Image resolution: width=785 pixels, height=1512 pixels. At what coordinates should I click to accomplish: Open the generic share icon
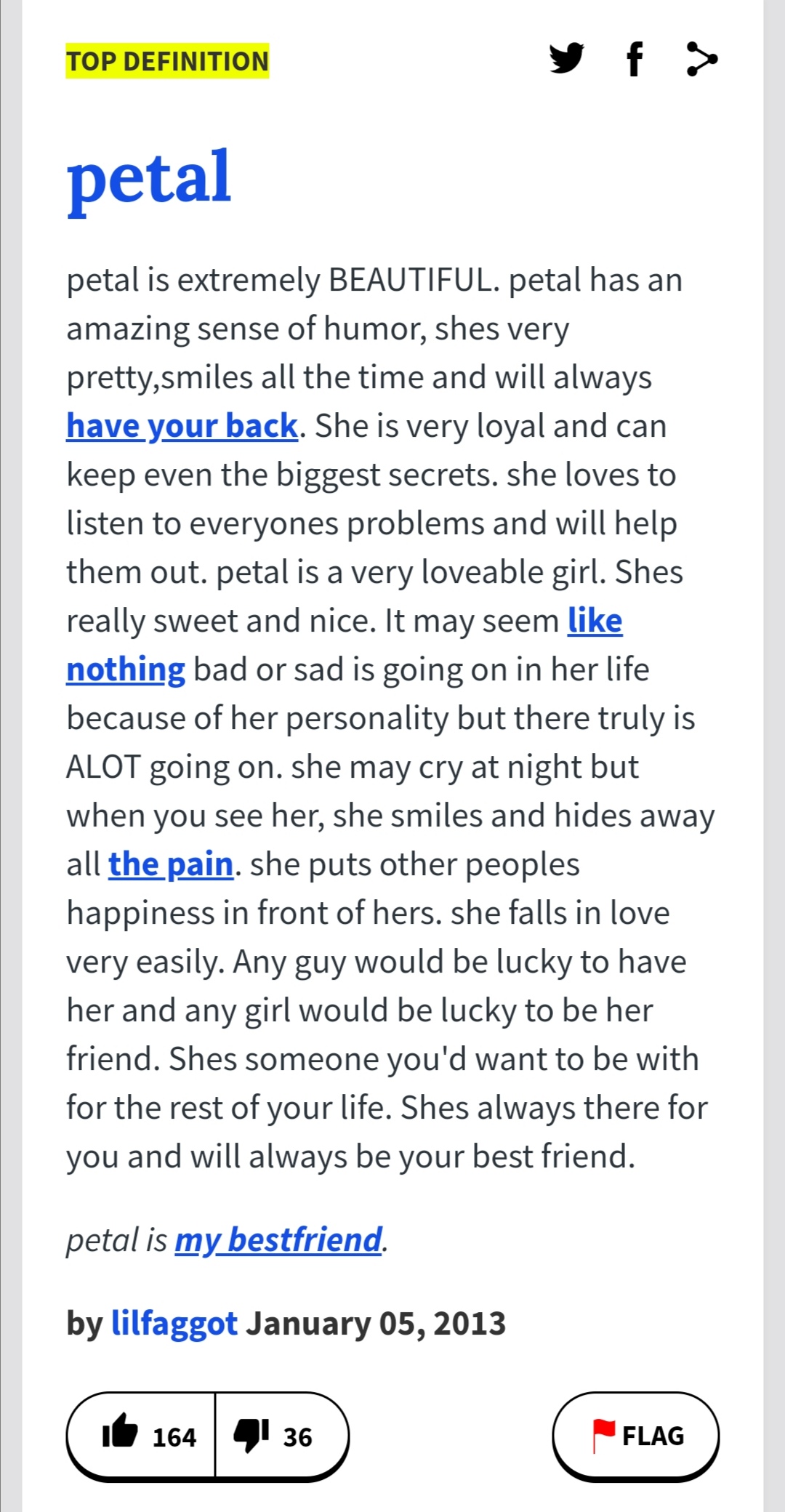701,59
